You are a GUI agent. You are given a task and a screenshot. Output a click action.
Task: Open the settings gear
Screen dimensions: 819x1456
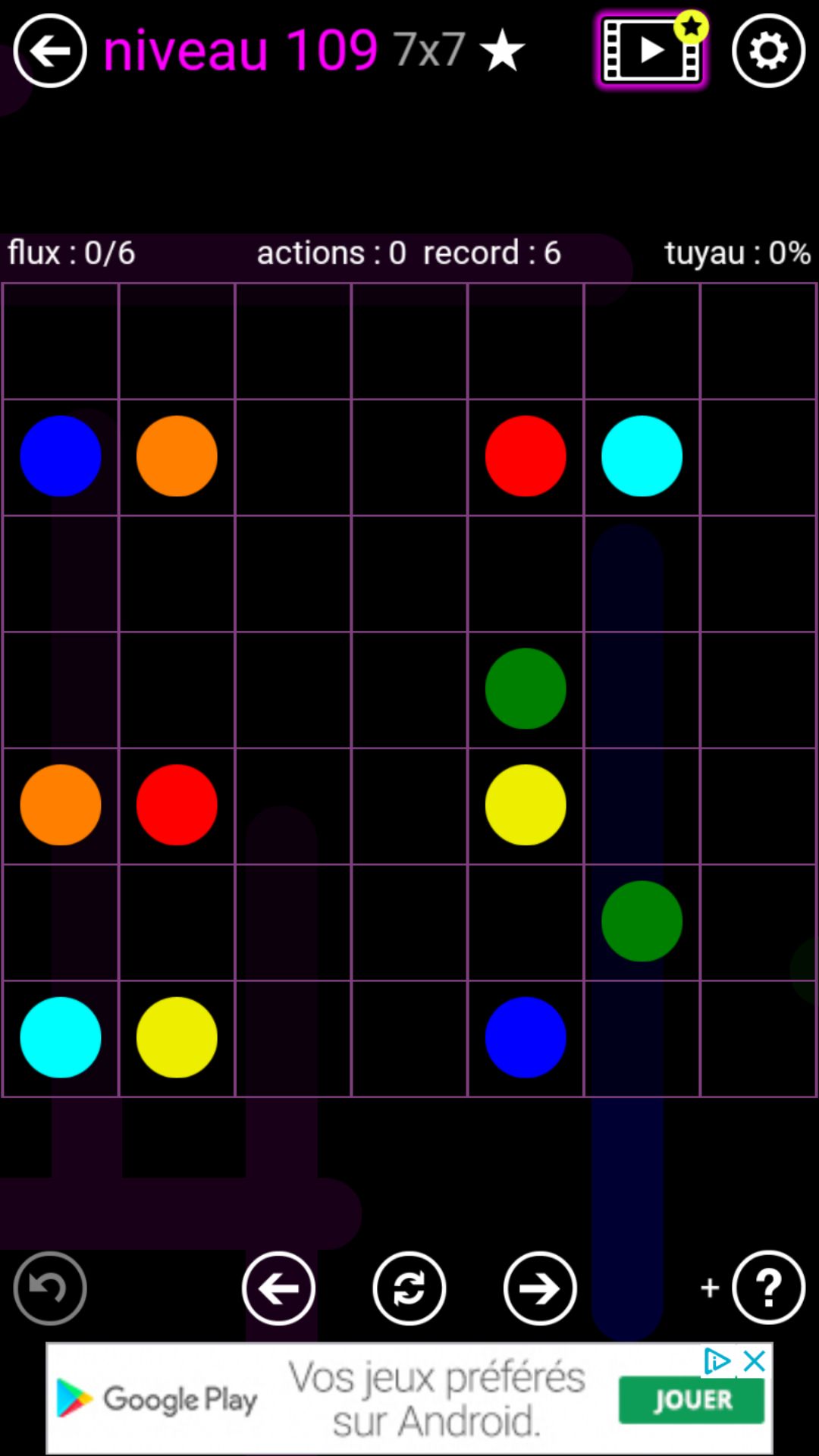pyautogui.click(x=768, y=51)
